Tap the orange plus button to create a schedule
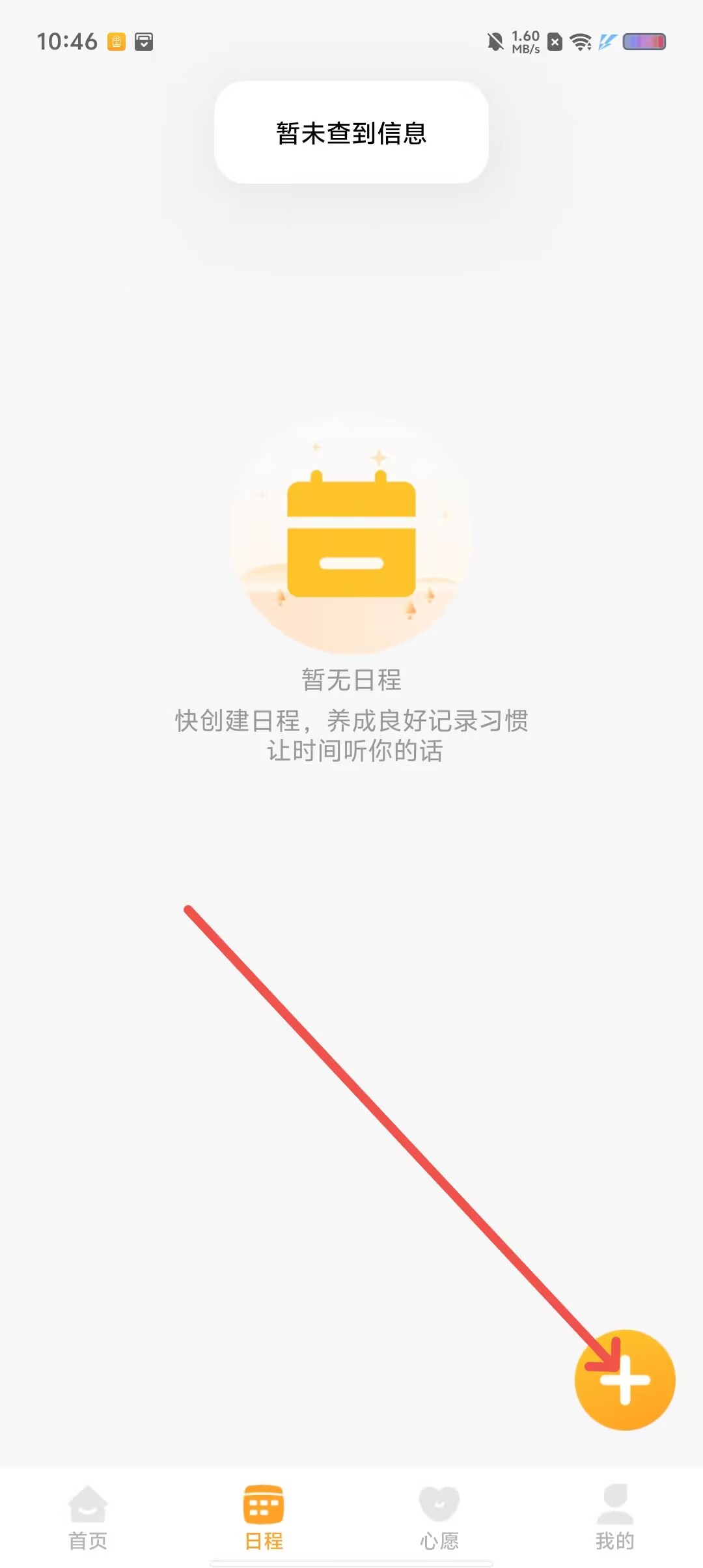Screen dimensions: 703x1568 coord(625,1380)
